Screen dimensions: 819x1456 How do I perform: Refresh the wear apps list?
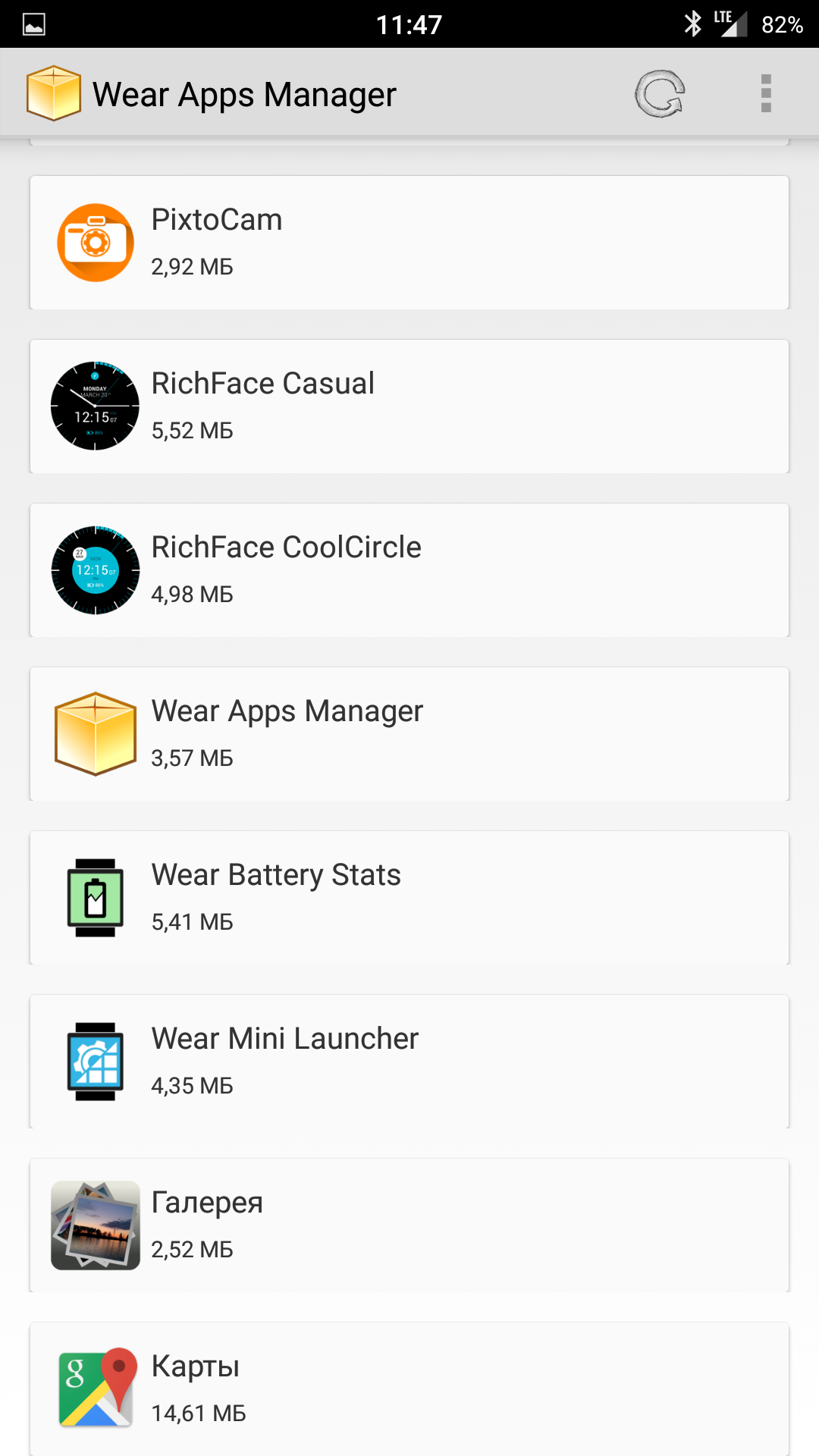660,94
